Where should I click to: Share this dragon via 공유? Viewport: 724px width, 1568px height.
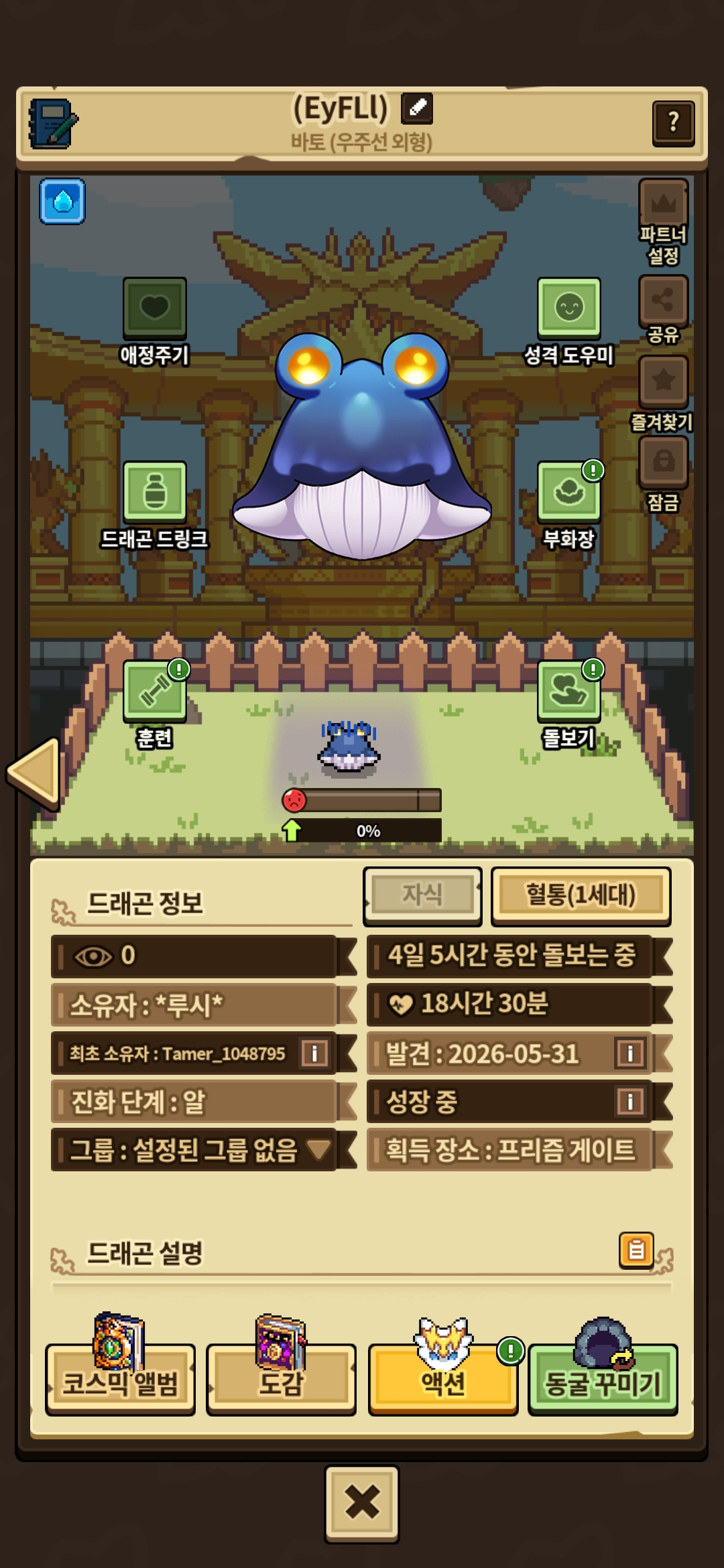663,310
